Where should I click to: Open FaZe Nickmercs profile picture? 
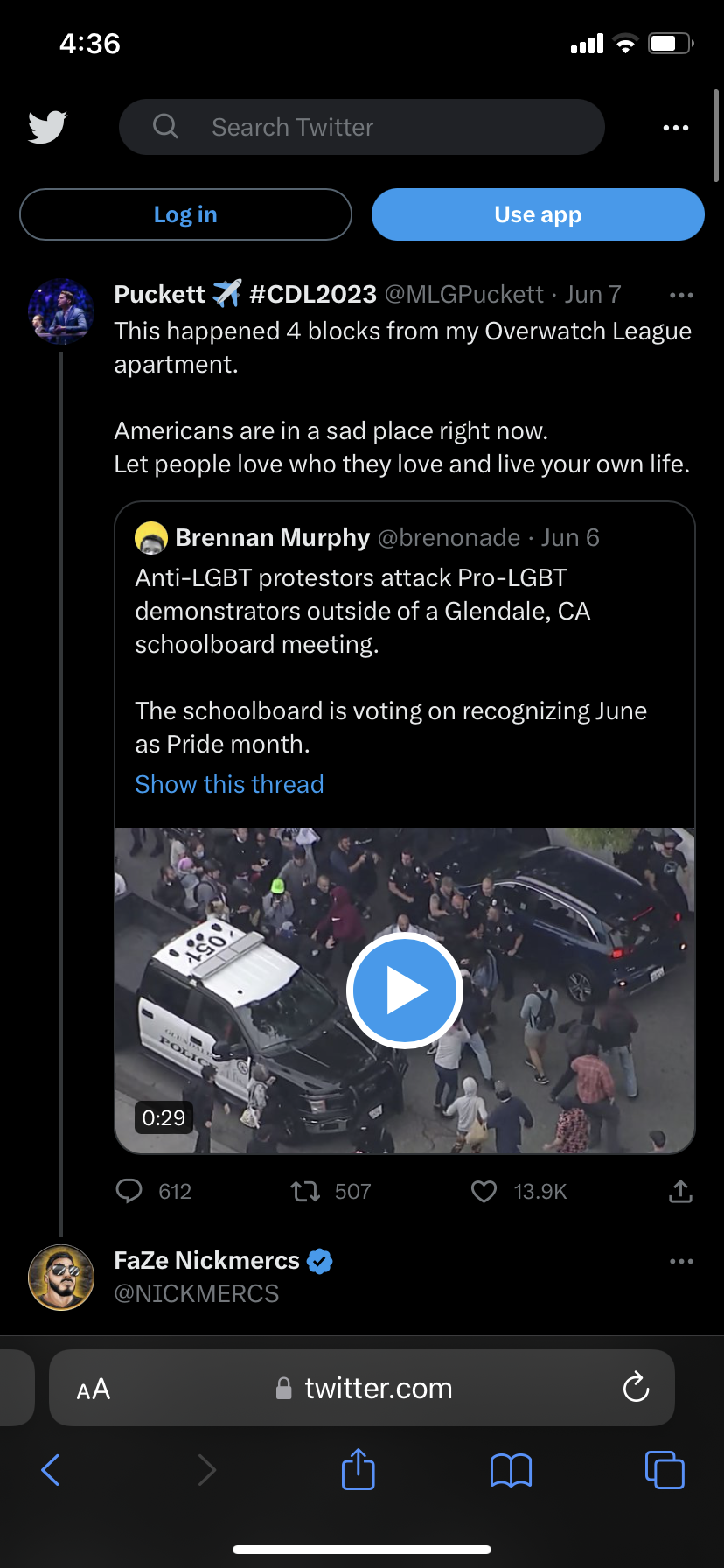(x=61, y=1277)
